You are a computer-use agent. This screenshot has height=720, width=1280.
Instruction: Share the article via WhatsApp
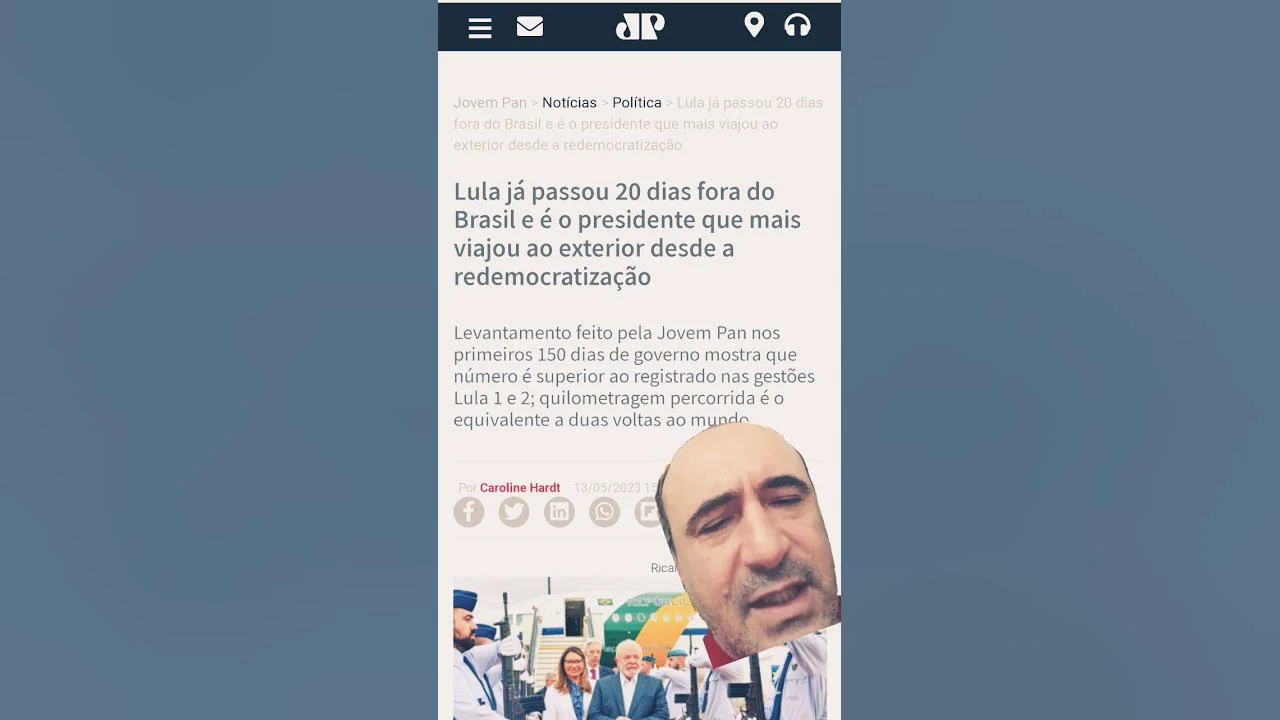(x=604, y=513)
